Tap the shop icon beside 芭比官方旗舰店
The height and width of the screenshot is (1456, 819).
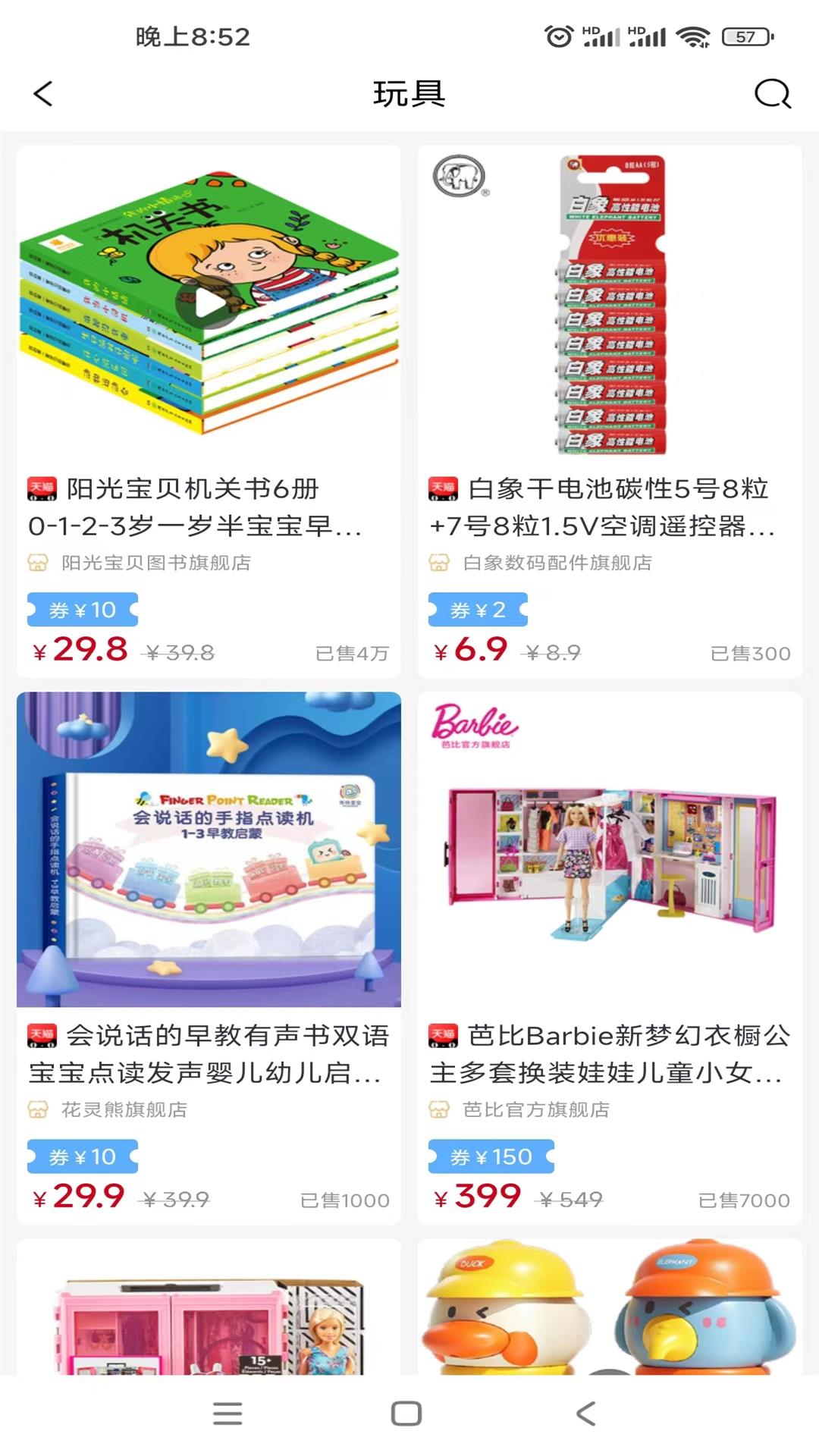click(438, 1109)
